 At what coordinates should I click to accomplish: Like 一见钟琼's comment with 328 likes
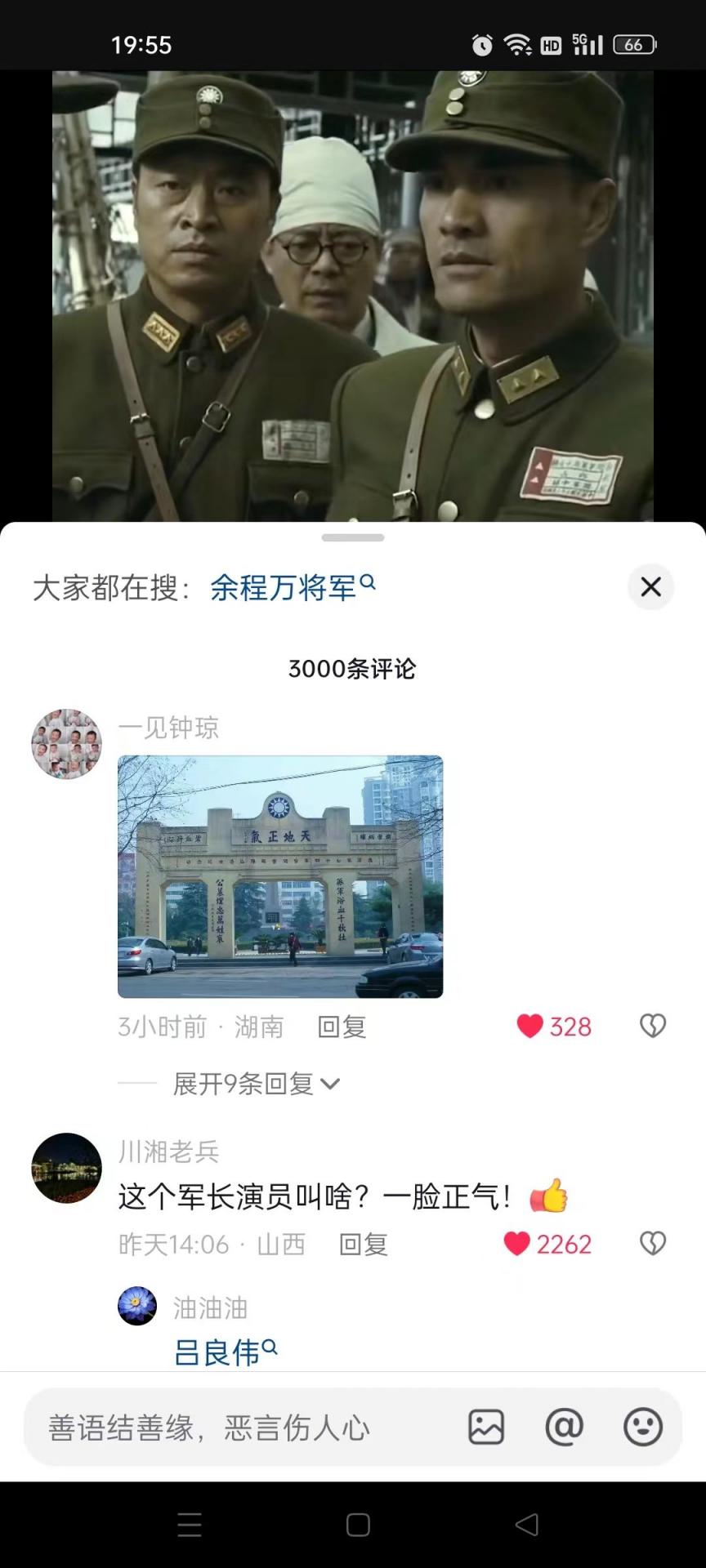pyautogui.click(x=530, y=1026)
